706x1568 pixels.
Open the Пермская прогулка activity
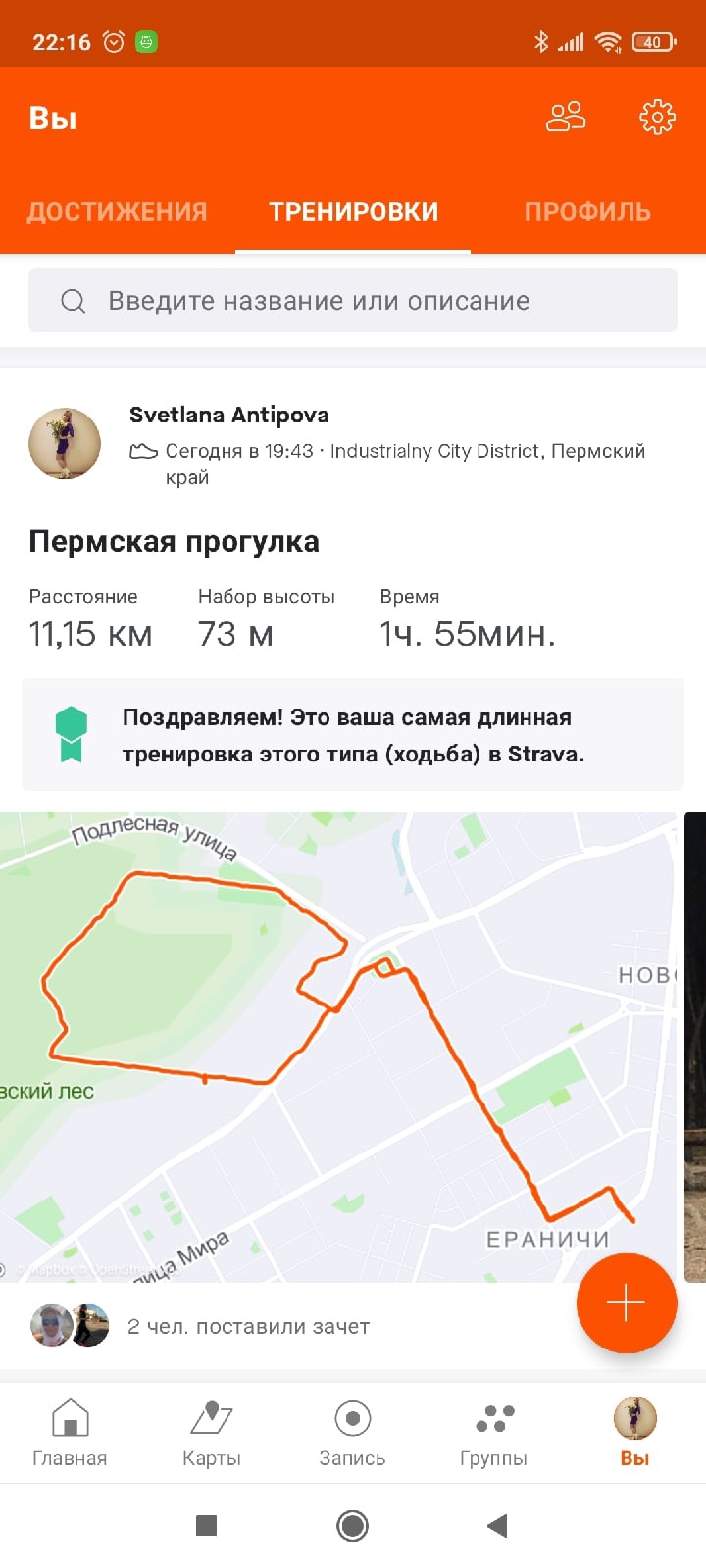[174, 541]
